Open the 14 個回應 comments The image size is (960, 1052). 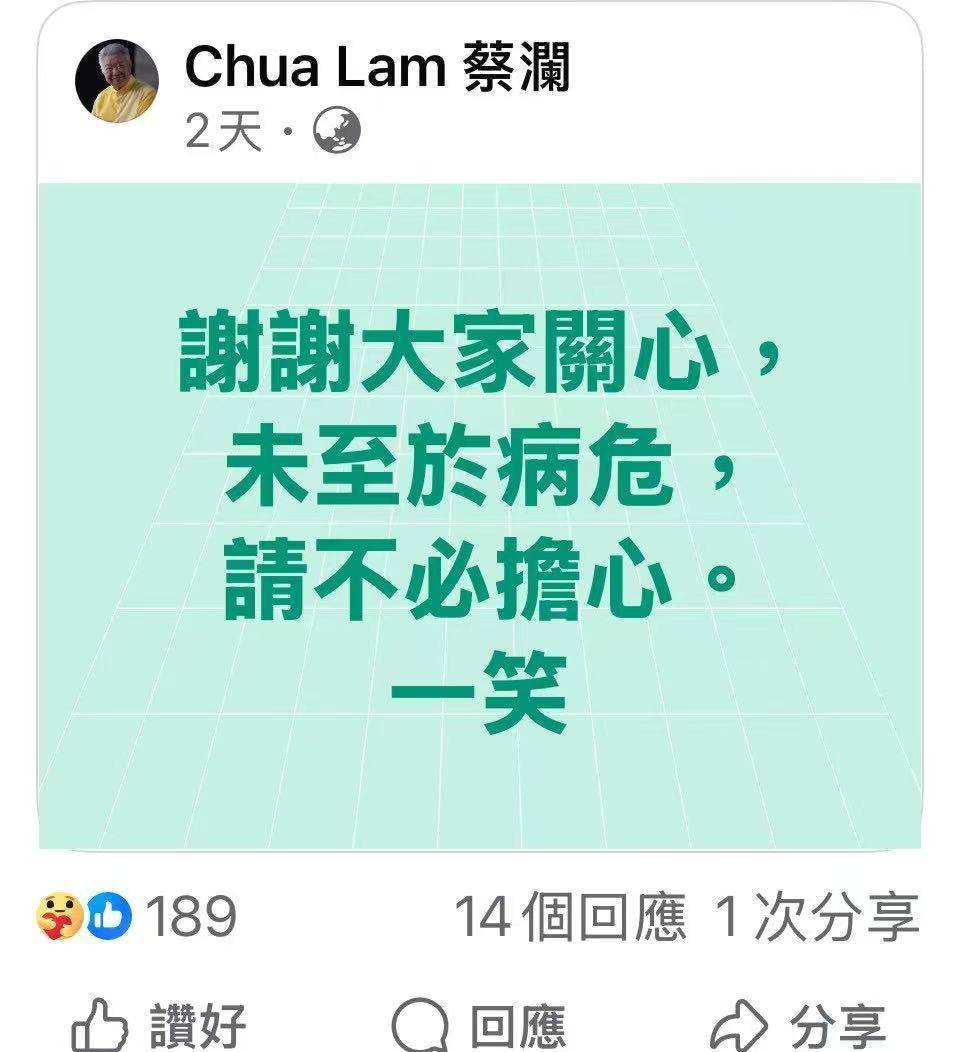click(x=571, y=918)
